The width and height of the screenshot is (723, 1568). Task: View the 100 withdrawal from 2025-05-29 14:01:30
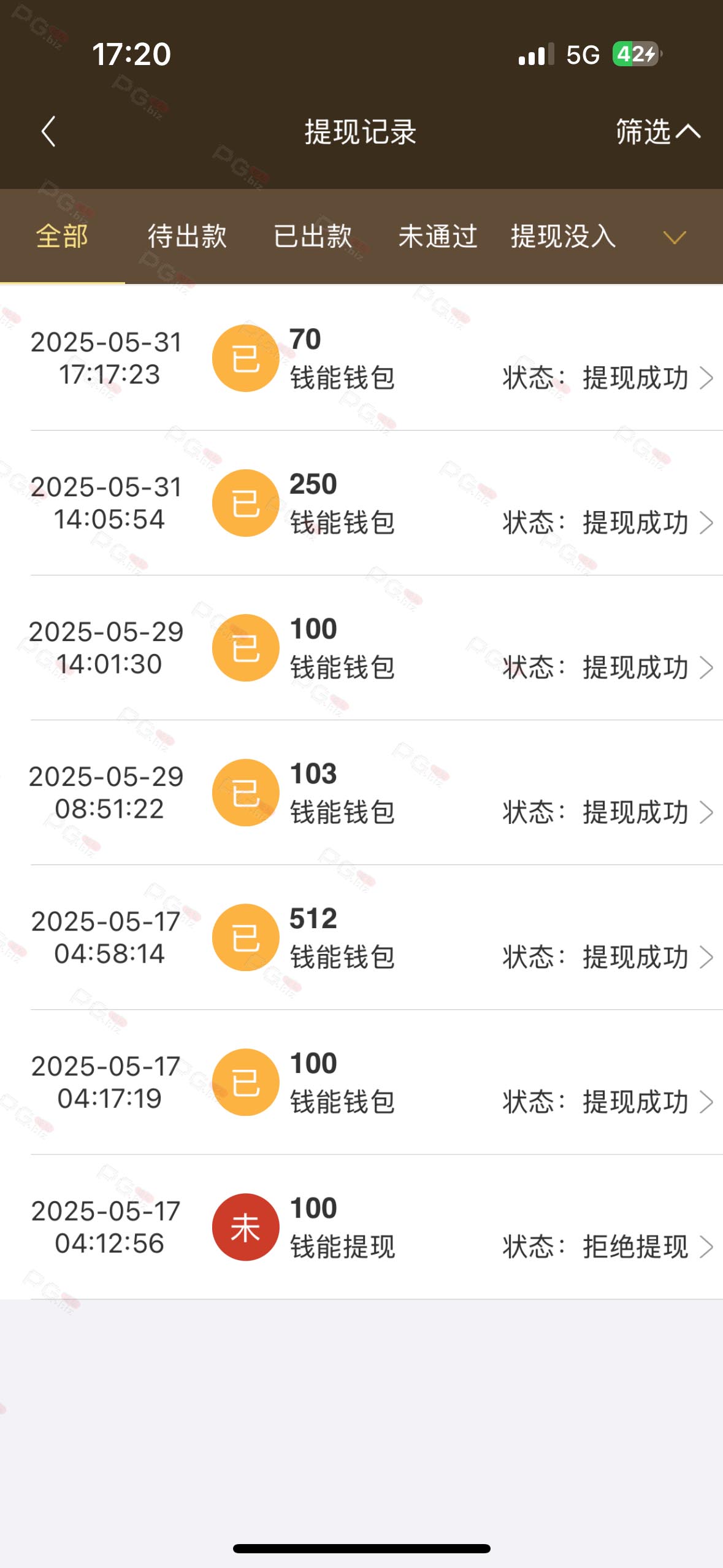tap(362, 648)
